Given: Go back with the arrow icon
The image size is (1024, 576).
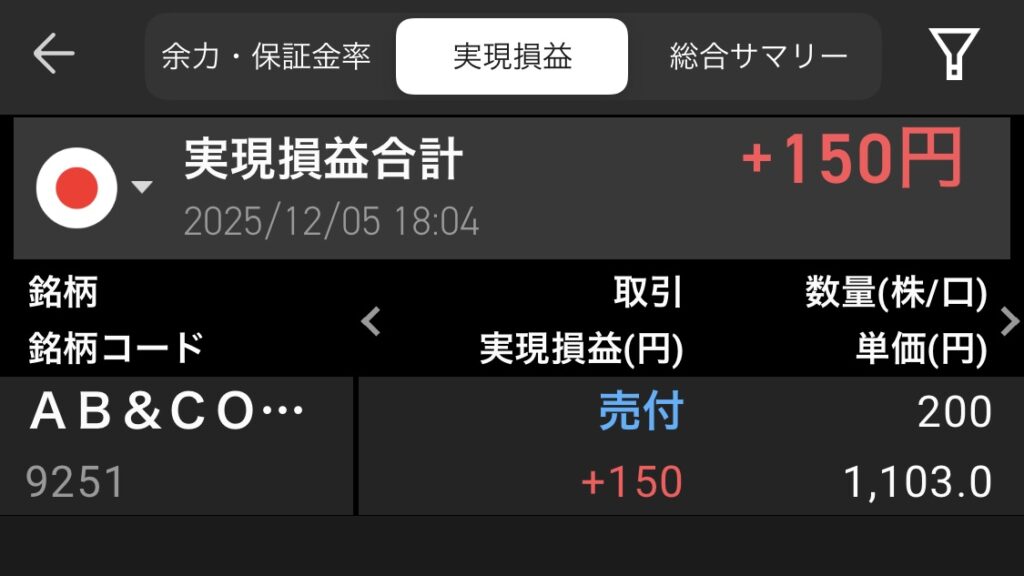Looking at the screenshot, I should 54,54.
